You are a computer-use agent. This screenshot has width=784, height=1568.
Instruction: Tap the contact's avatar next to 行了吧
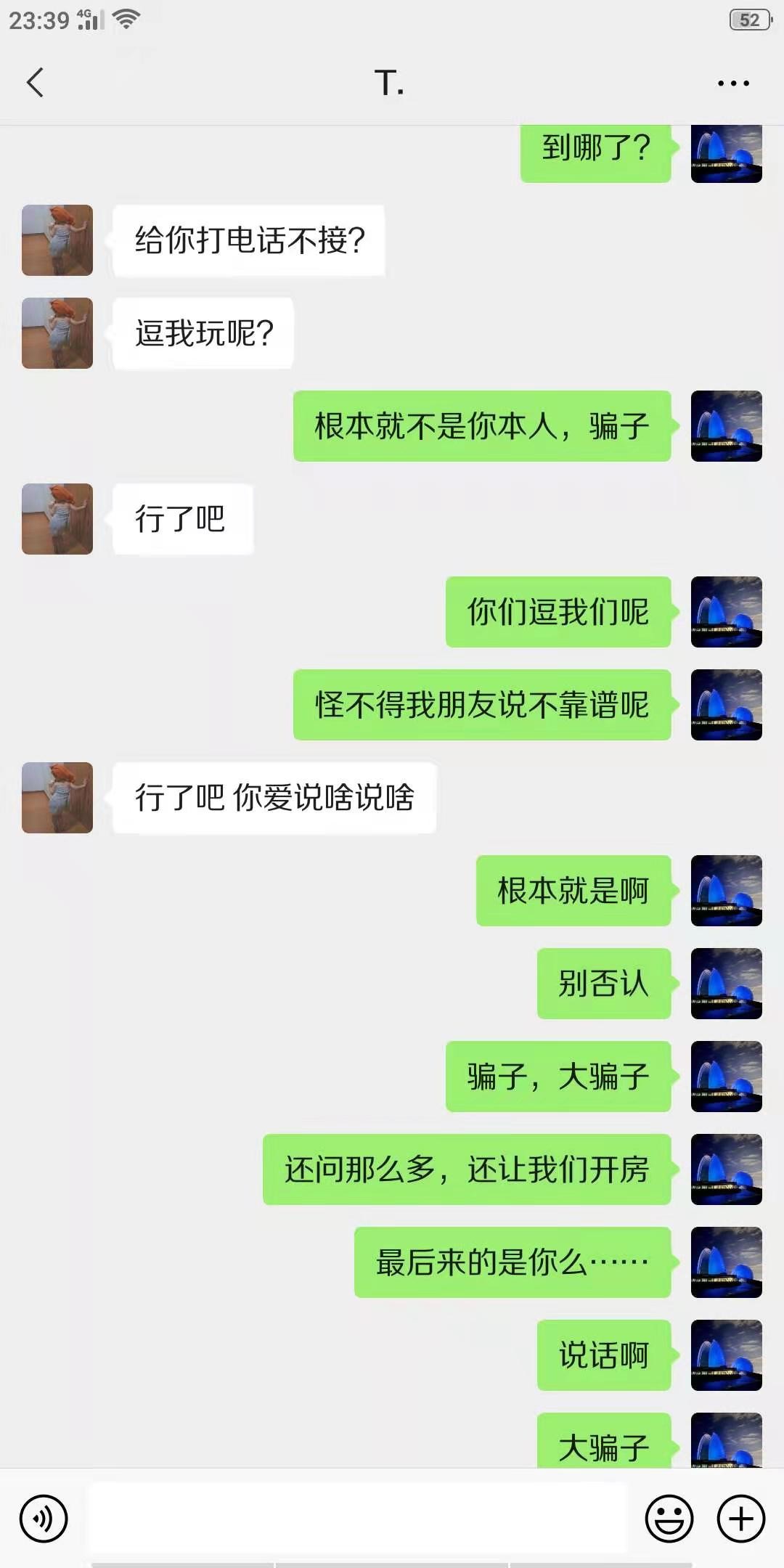coord(57,520)
